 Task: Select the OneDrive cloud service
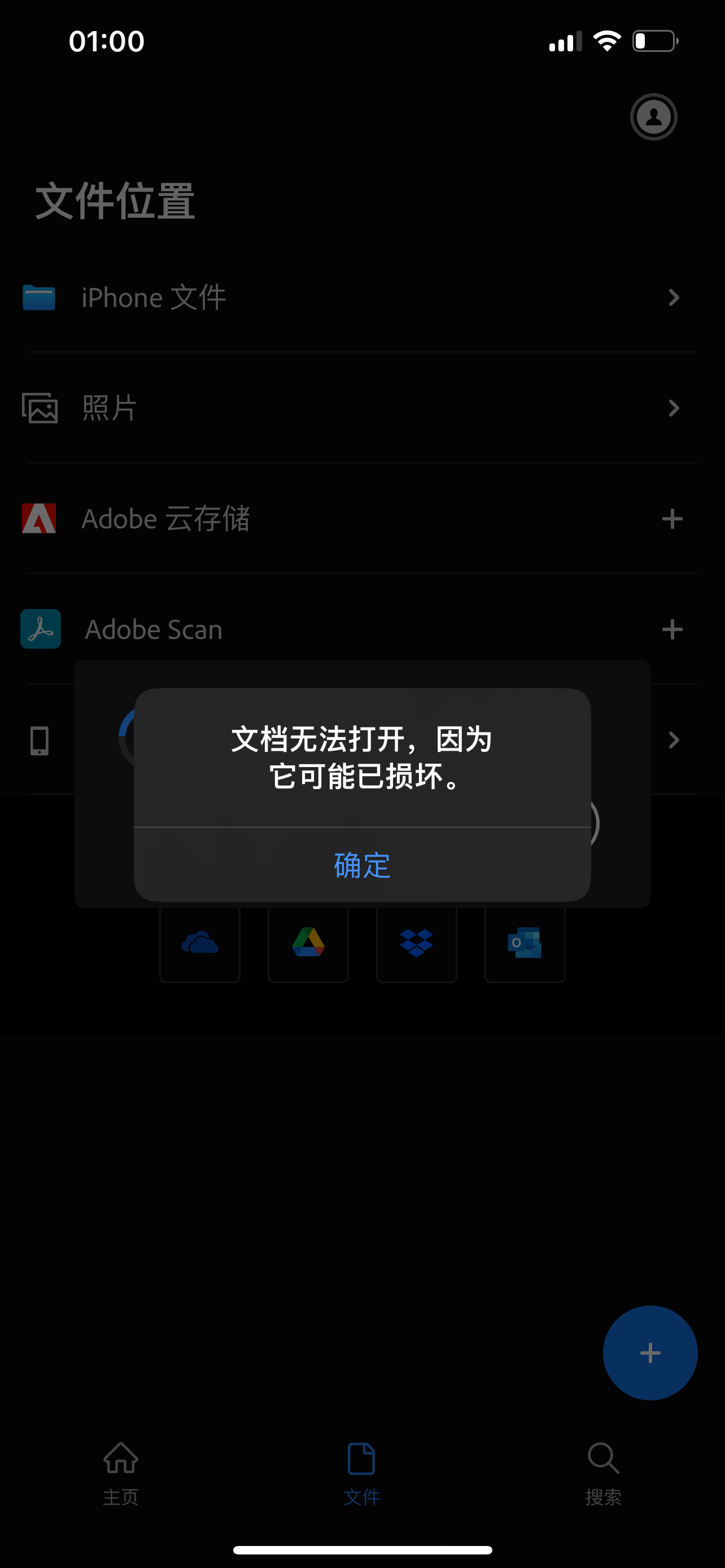[200, 944]
